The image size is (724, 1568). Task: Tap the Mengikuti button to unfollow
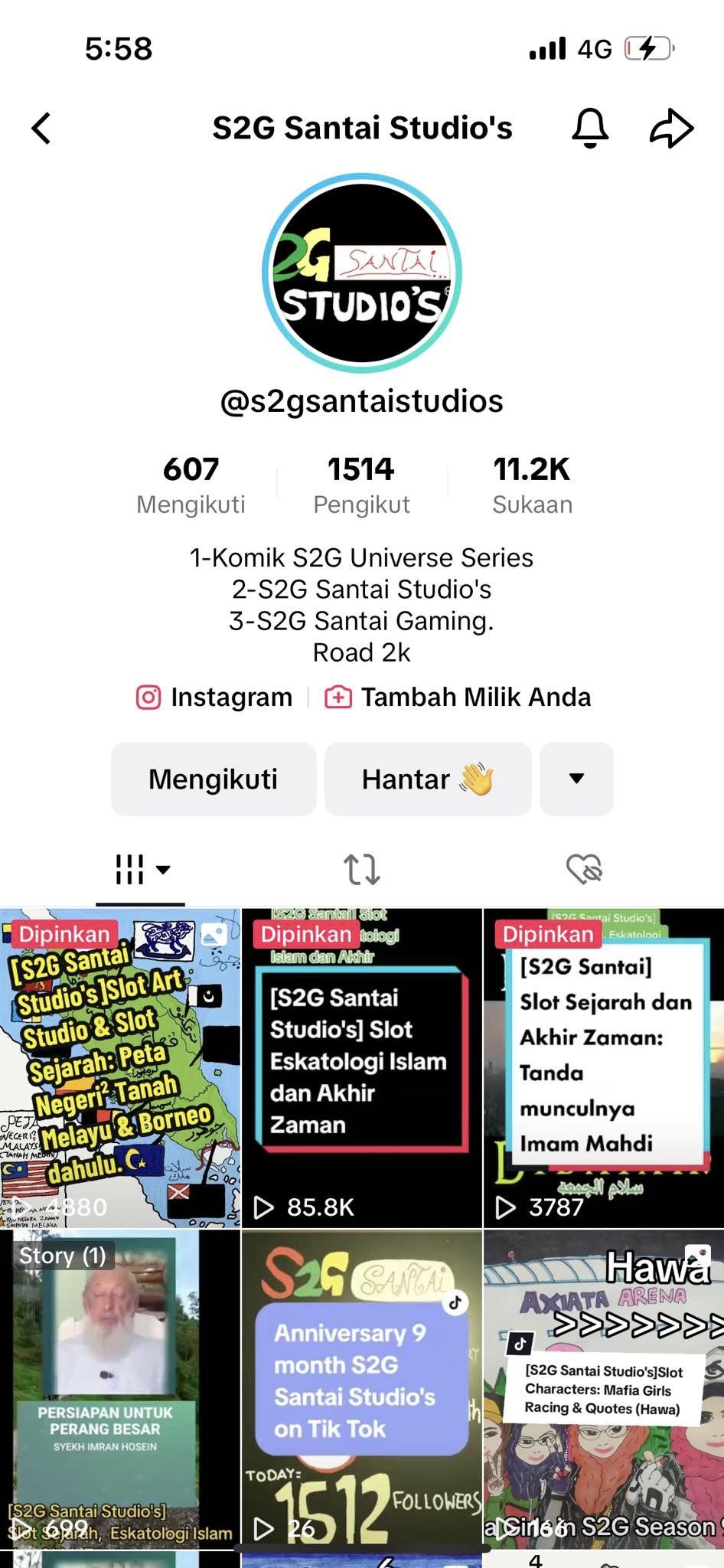214,779
